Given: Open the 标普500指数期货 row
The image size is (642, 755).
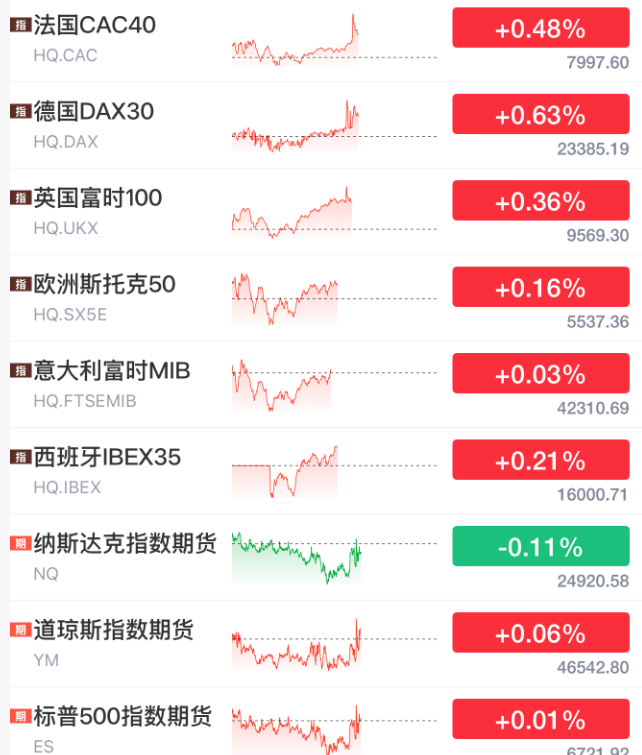Looking at the screenshot, I should tap(122, 717).
